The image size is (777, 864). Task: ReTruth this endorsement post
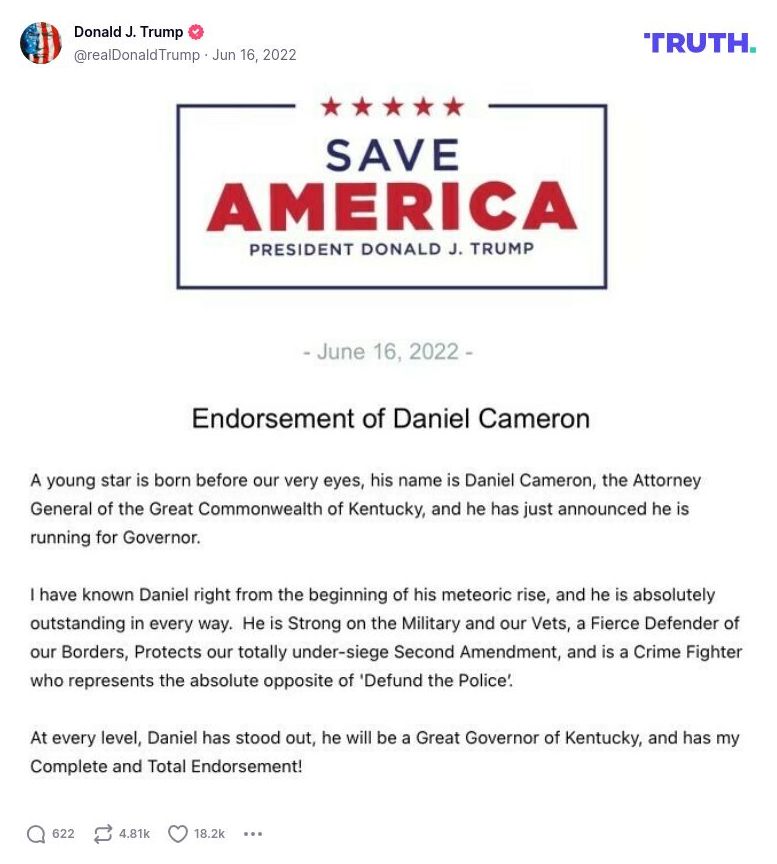click(103, 834)
